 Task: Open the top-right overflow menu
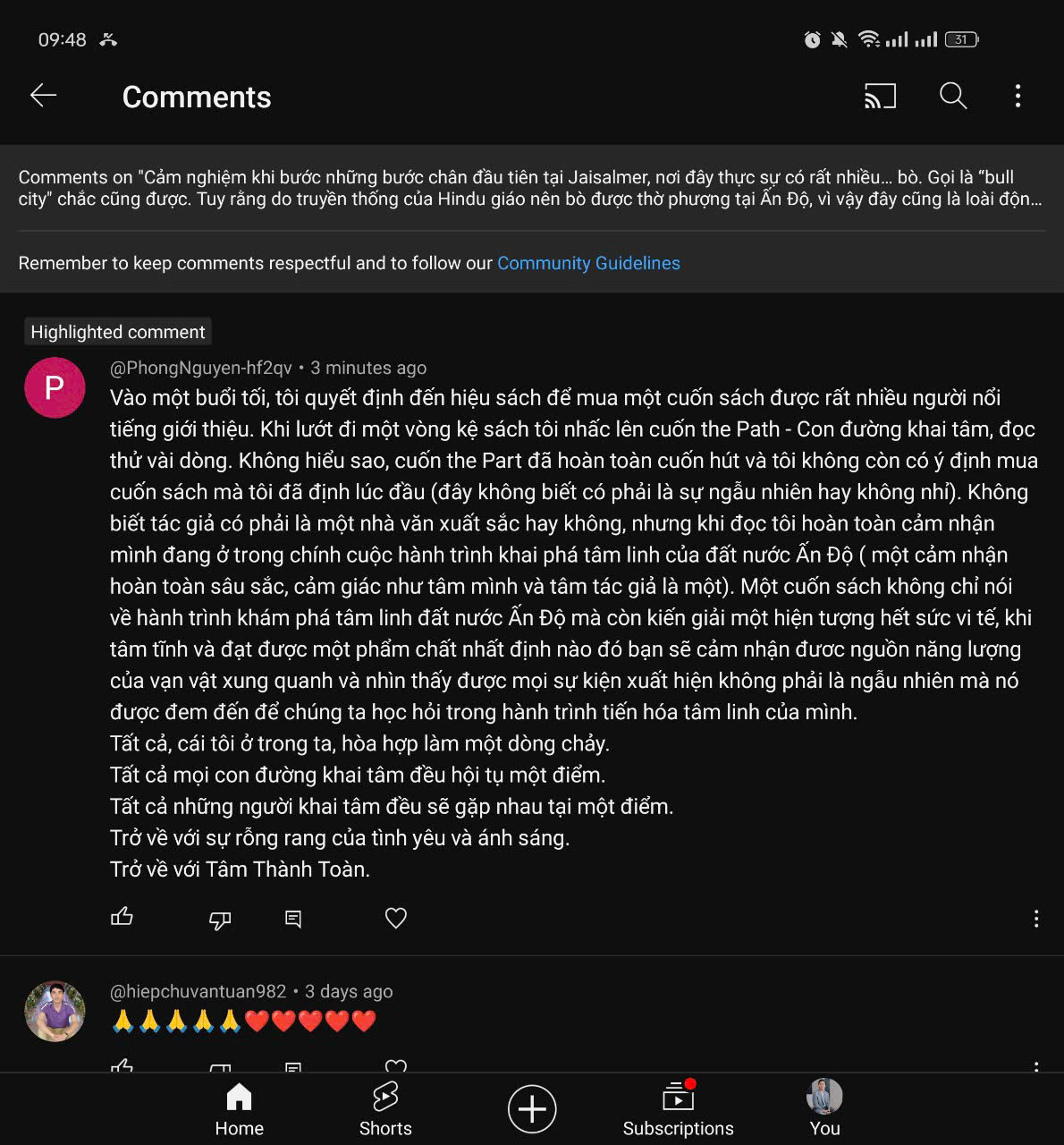click(x=1018, y=96)
